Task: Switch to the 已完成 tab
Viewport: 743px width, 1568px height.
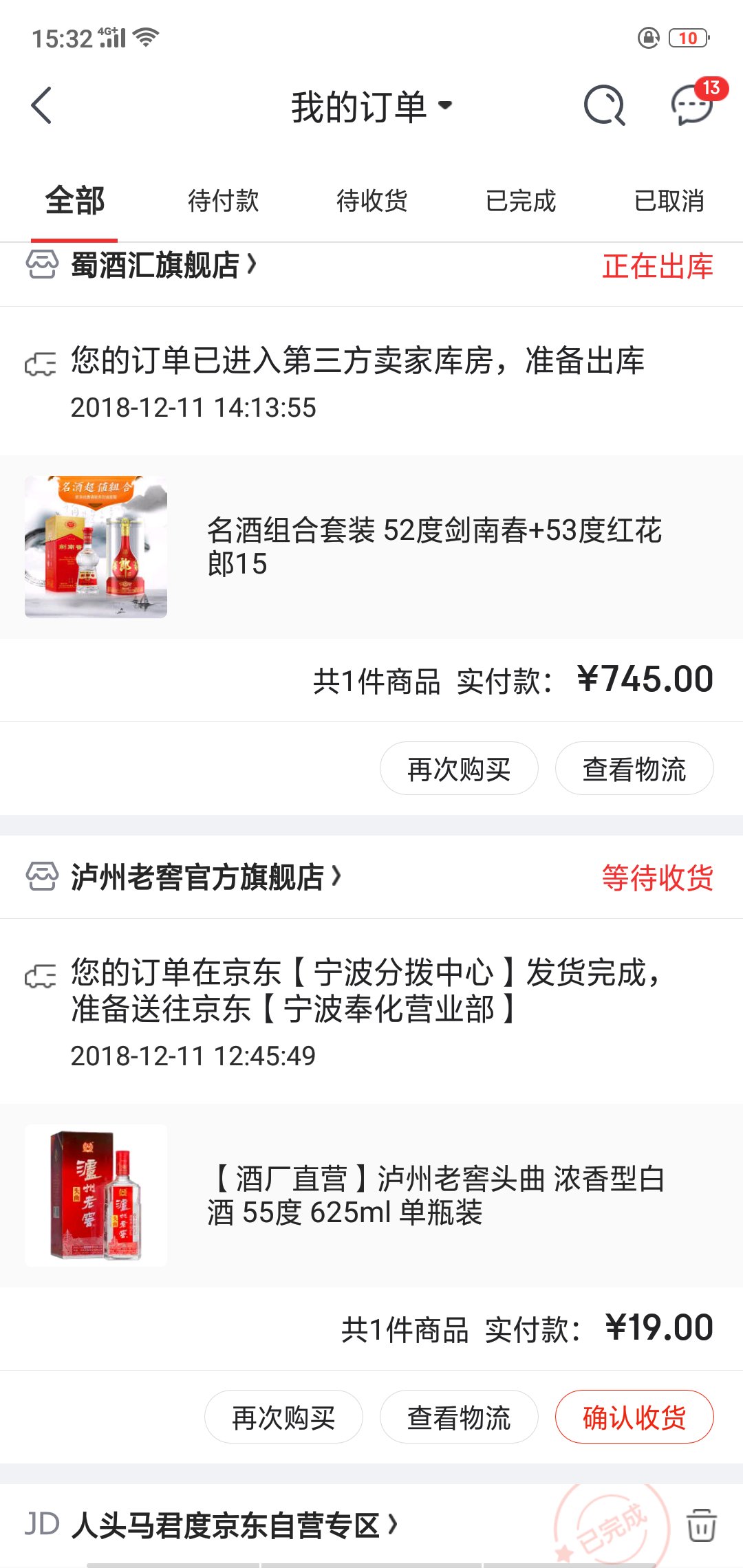Action: [x=520, y=201]
